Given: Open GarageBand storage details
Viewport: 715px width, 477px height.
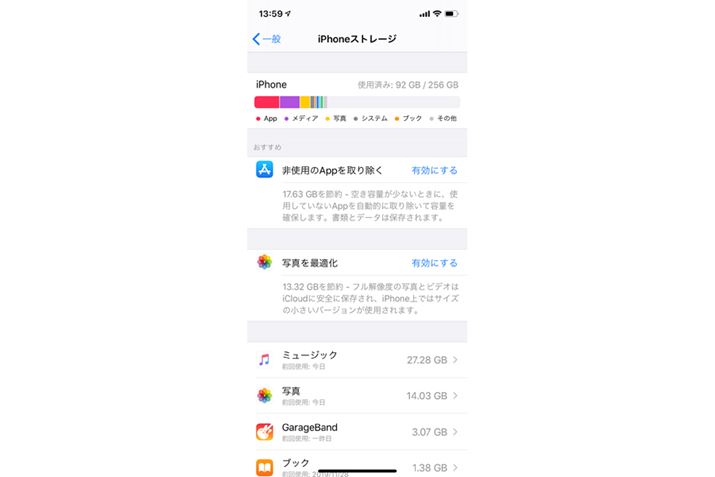Looking at the screenshot, I should coord(357,432).
